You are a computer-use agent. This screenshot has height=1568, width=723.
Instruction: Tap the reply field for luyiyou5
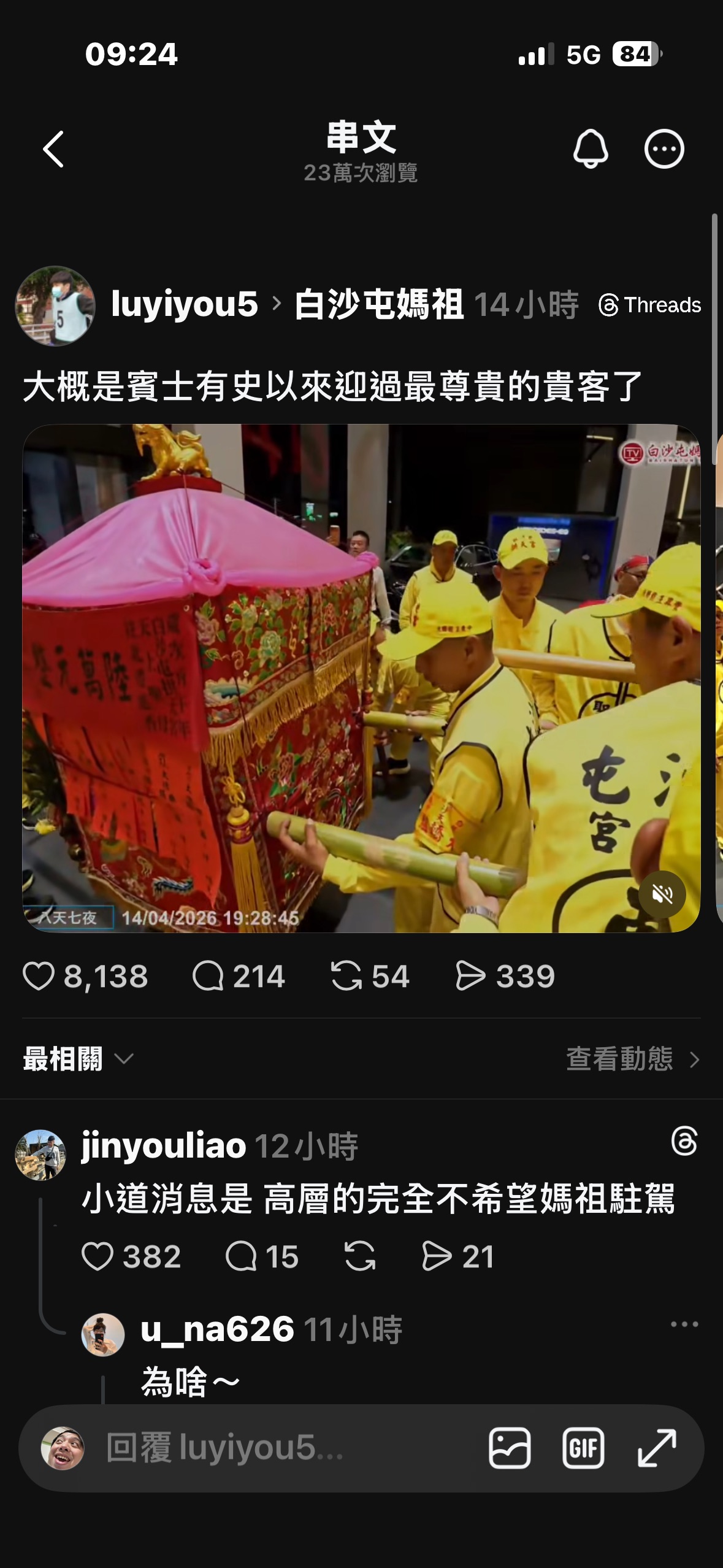(276, 1448)
